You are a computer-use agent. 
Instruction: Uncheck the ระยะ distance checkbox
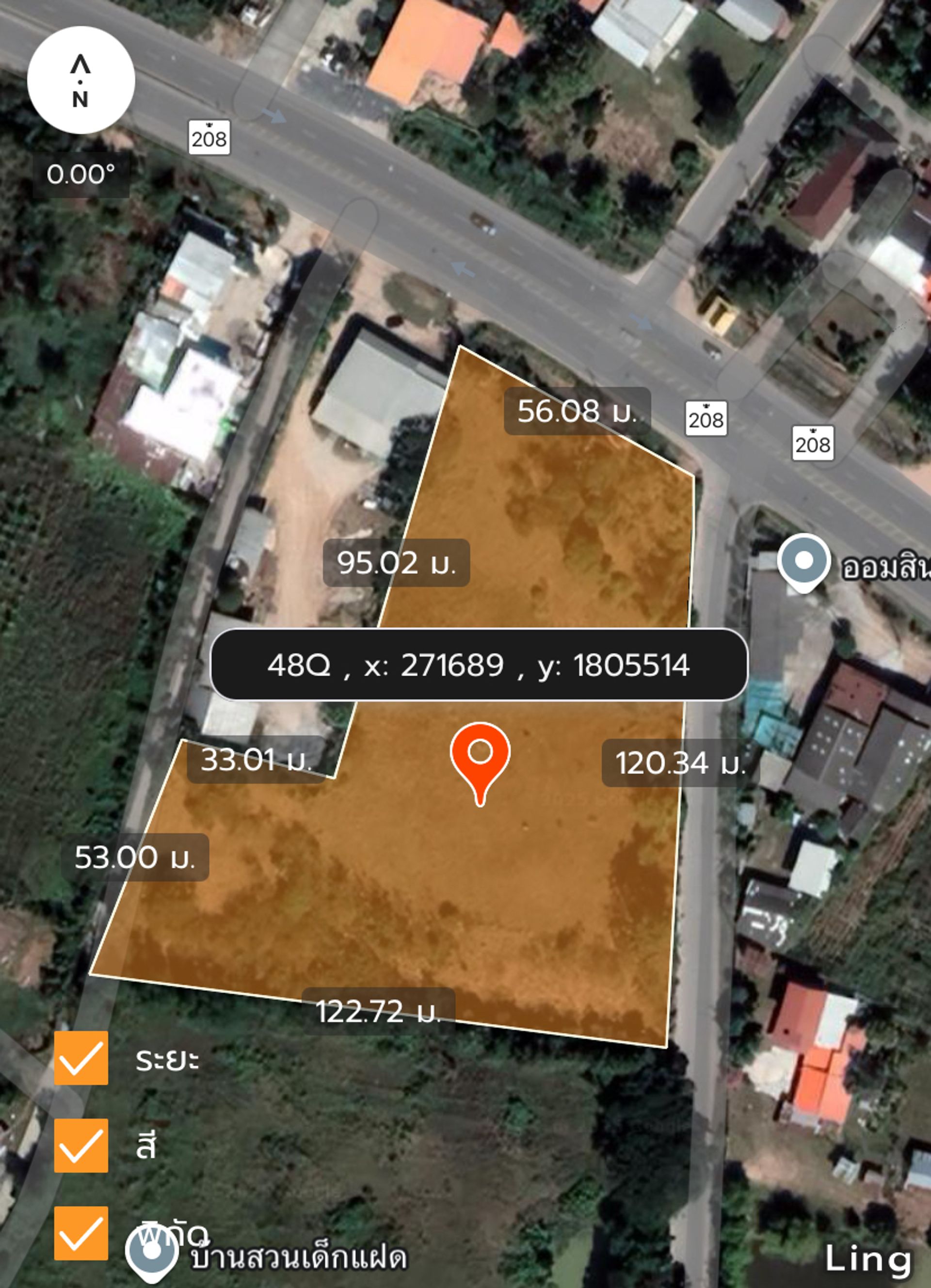point(80,1058)
